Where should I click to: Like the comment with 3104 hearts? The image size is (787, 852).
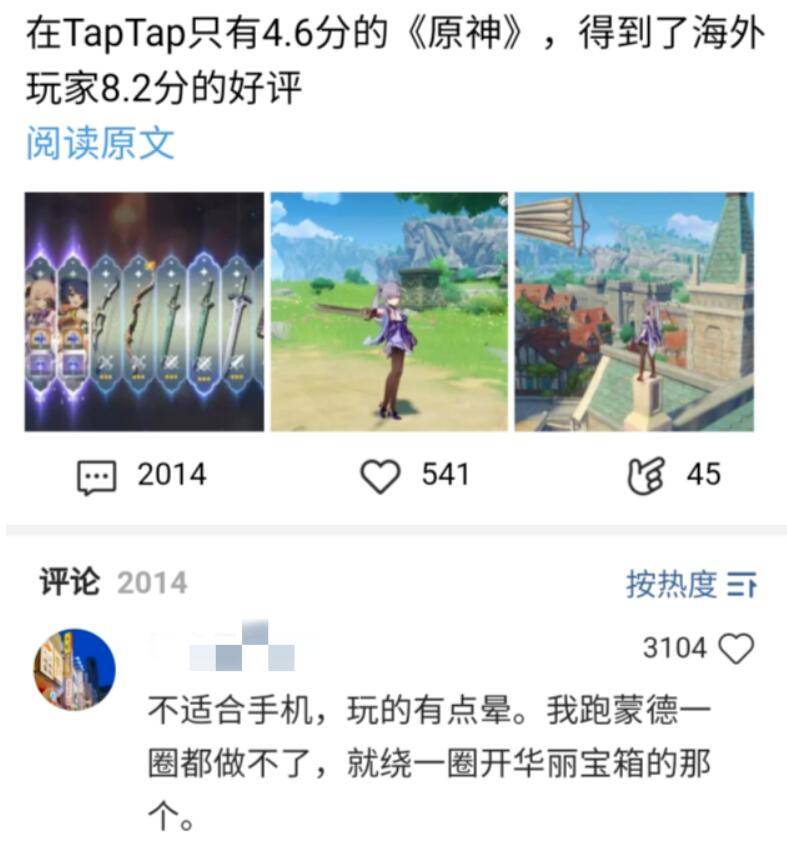pyautogui.click(x=737, y=649)
